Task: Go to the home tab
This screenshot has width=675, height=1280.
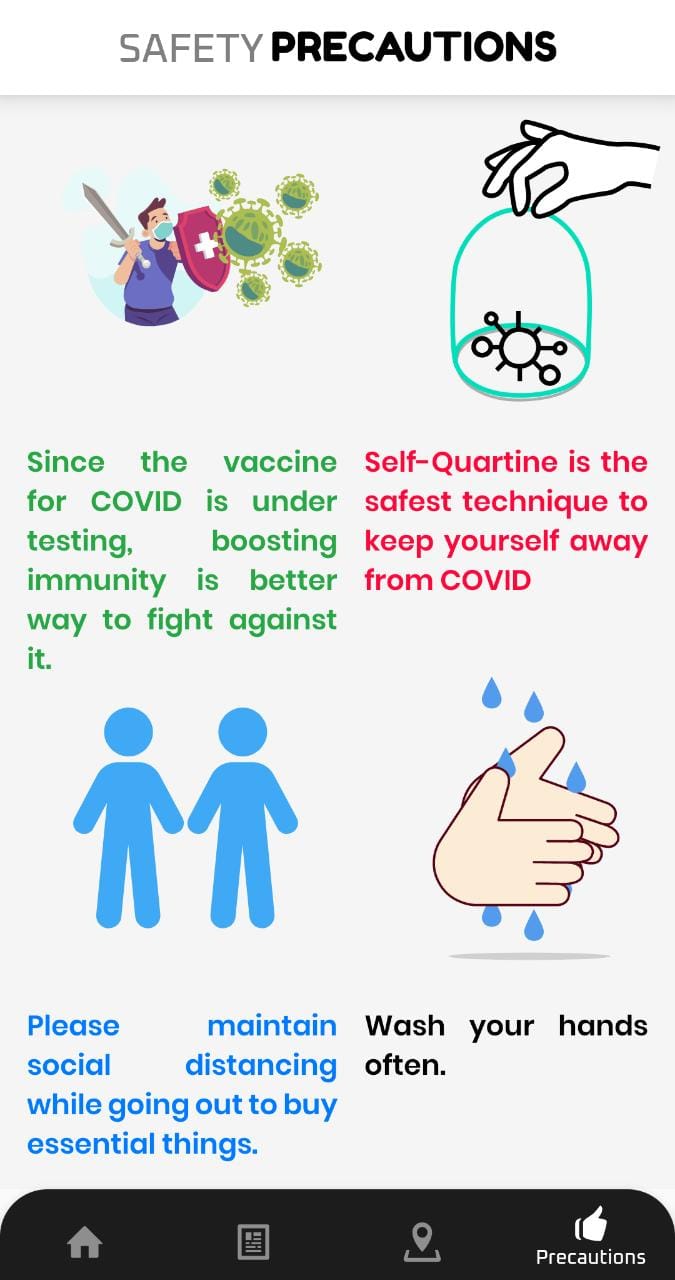Action: coord(85,1242)
